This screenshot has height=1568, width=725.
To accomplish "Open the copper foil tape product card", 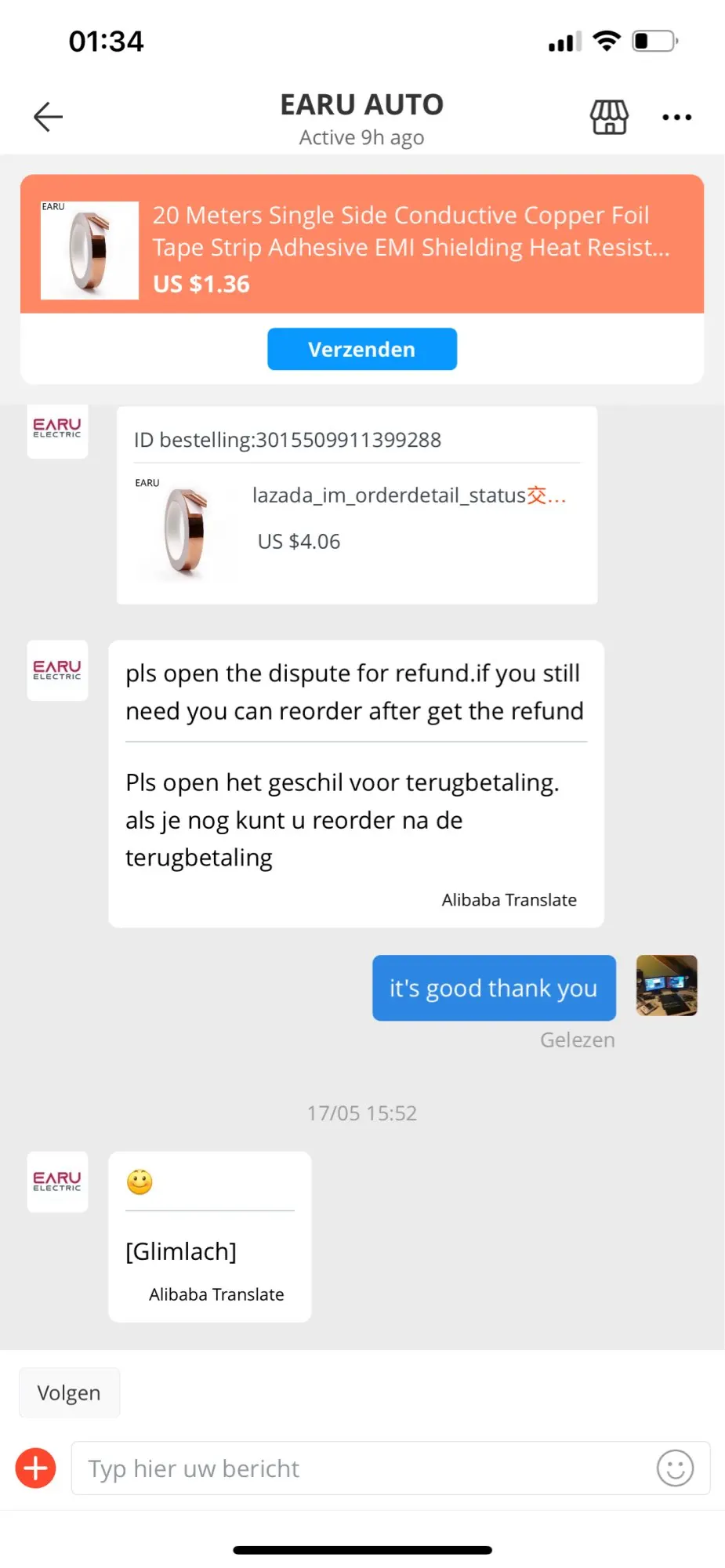I will [x=361, y=245].
